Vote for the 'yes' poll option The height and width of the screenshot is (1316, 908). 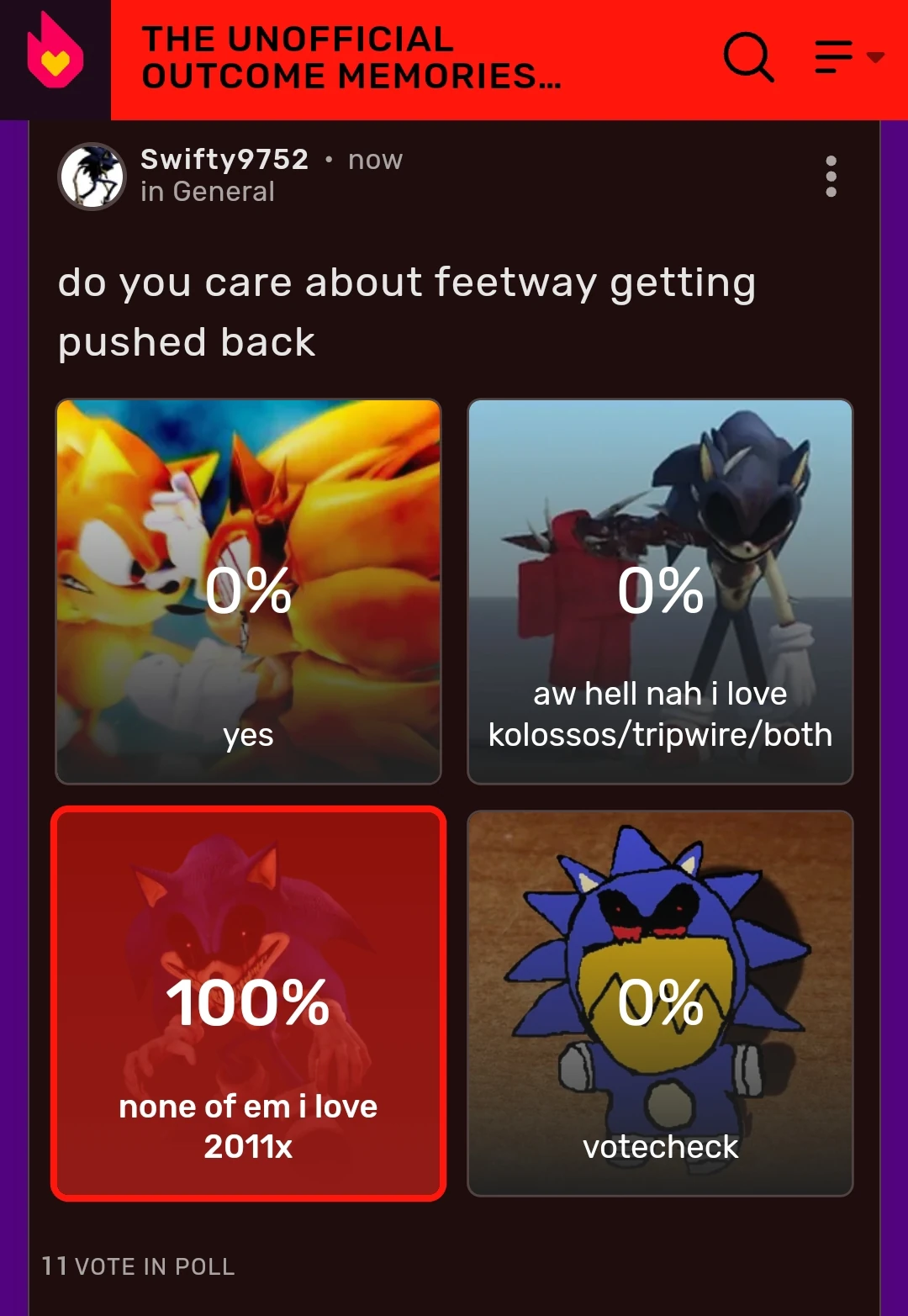click(x=249, y=591)
